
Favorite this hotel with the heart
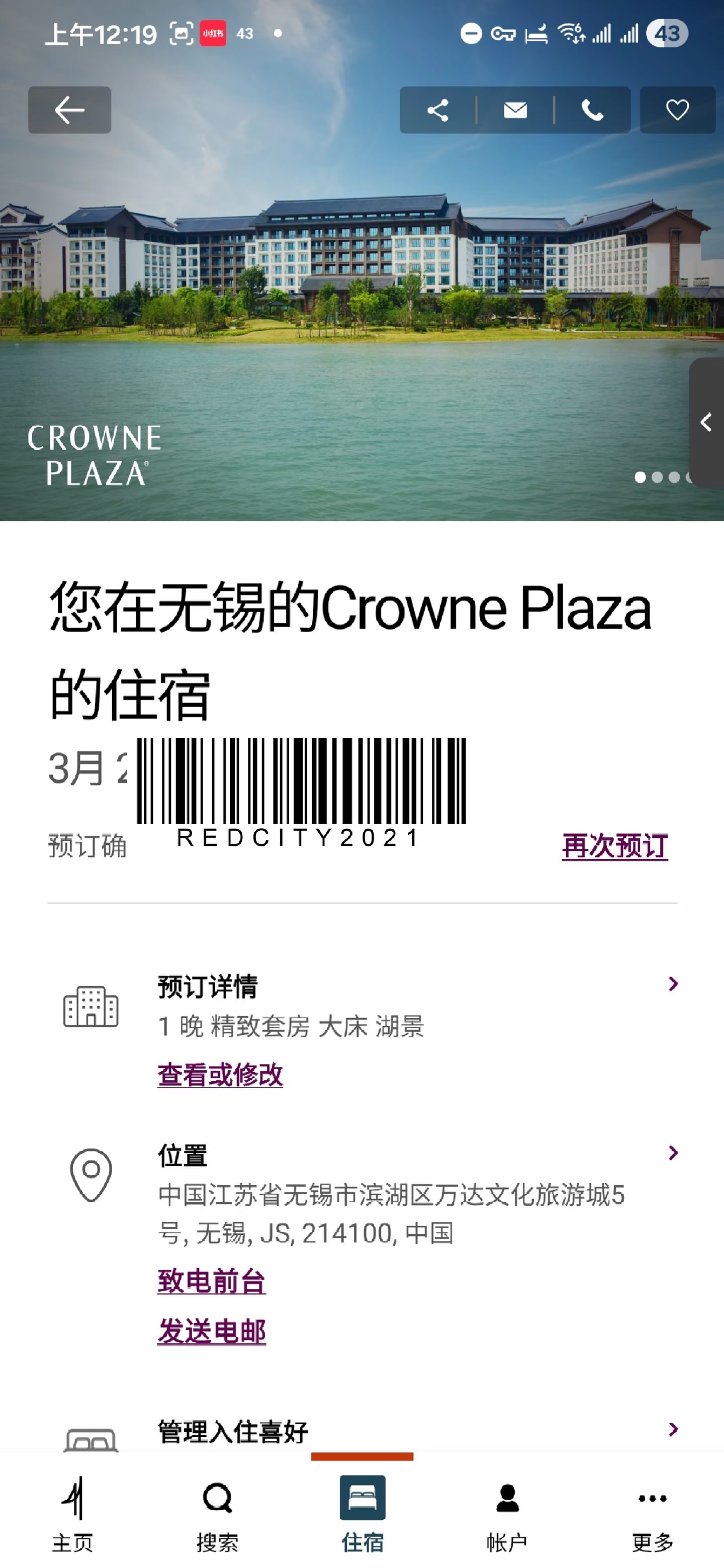point(677,110)
